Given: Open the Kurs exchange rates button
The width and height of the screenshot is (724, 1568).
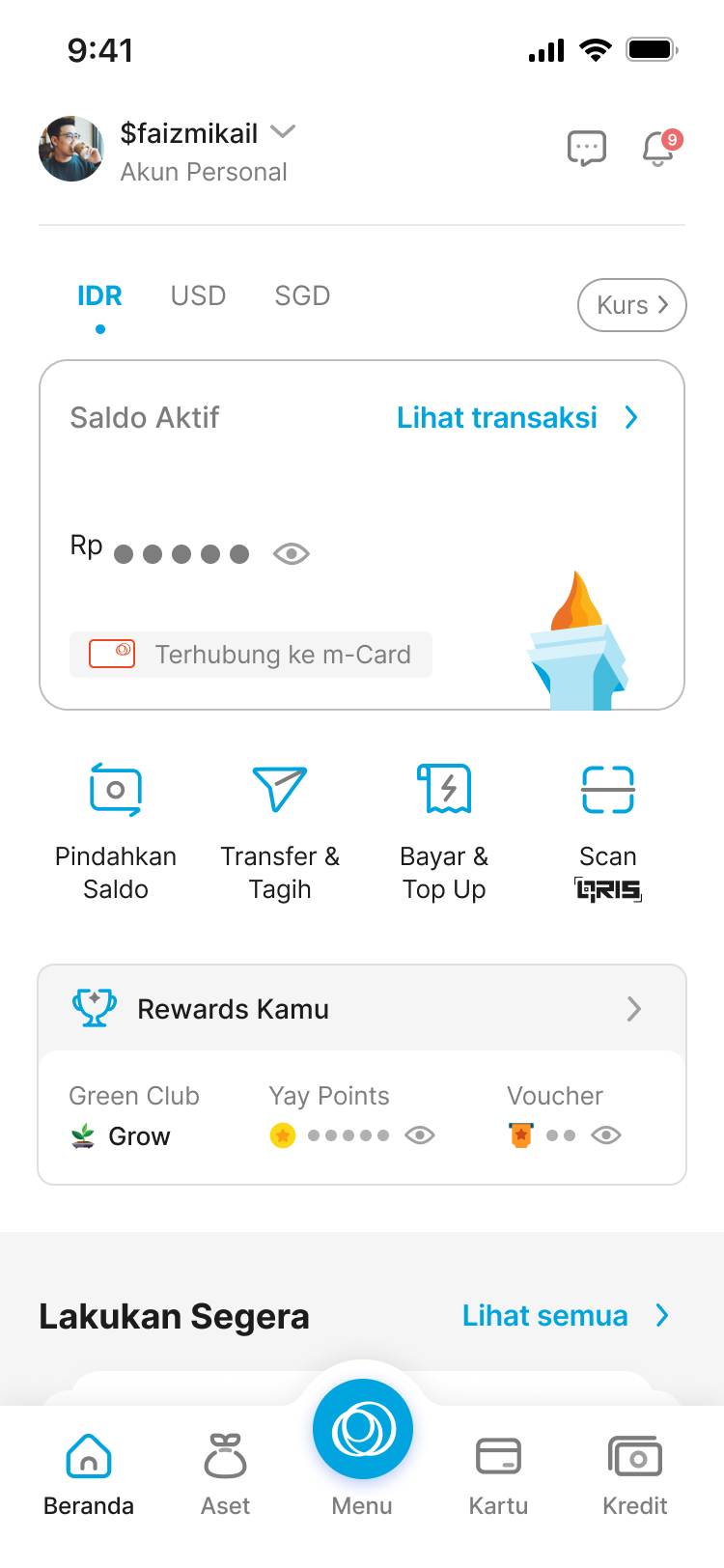Looking at the screenshot, I should pyautogui.click(x=631, y=305).
